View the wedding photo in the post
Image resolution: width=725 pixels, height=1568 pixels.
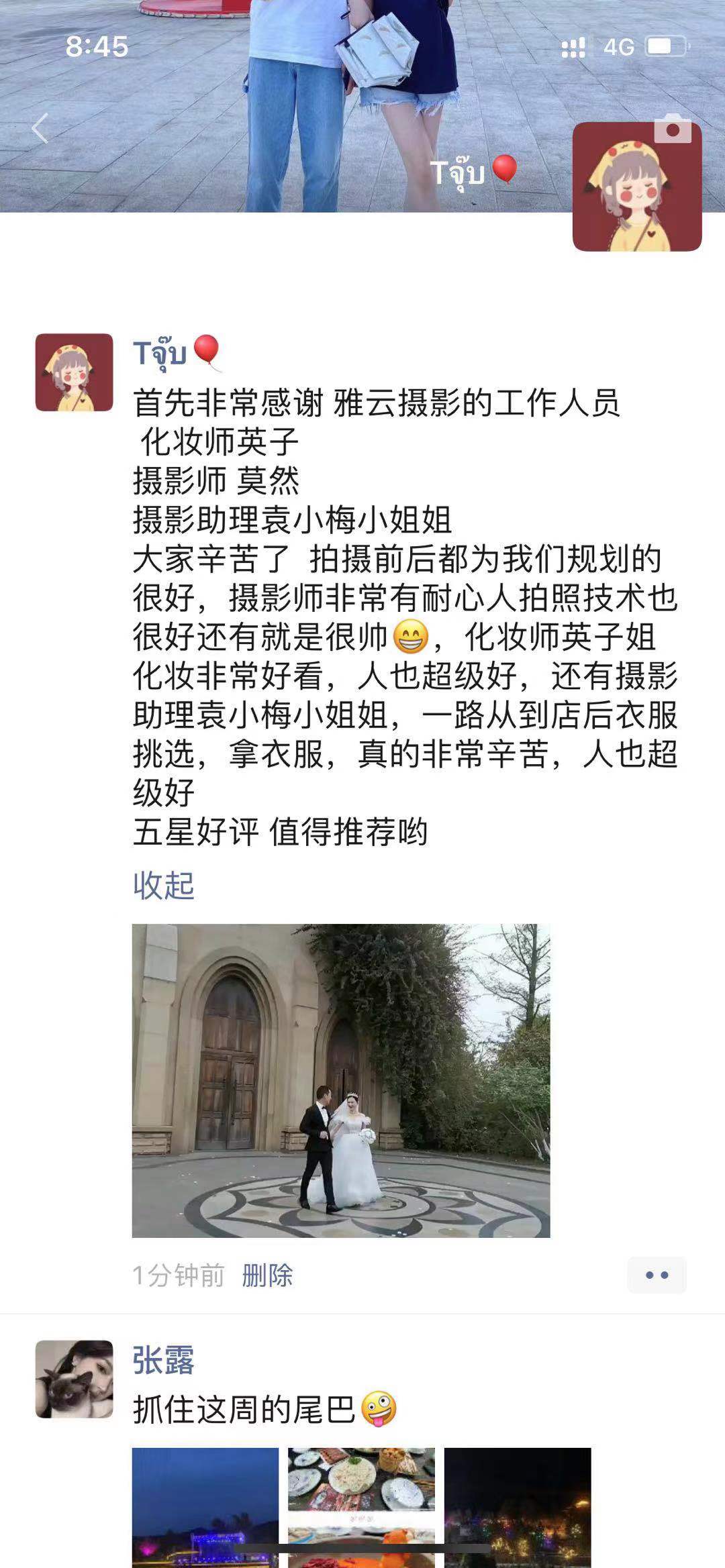(x=340, y=1080)
